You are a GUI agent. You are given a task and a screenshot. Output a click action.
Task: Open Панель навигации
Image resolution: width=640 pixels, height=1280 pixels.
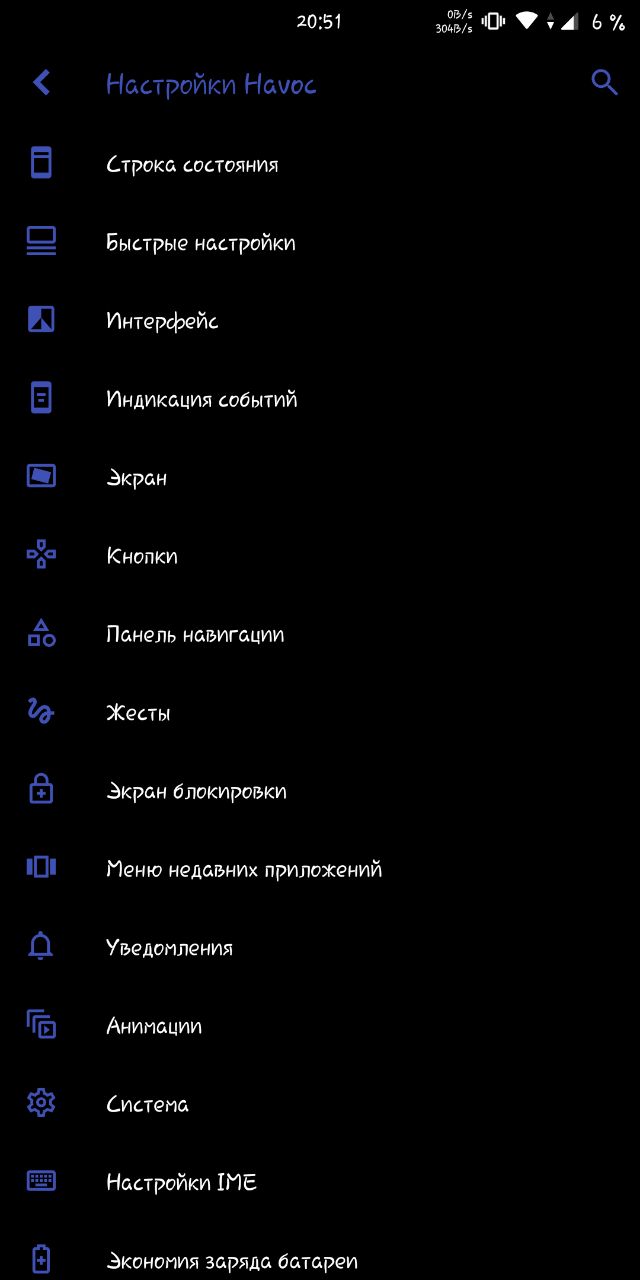pos(195,635)
